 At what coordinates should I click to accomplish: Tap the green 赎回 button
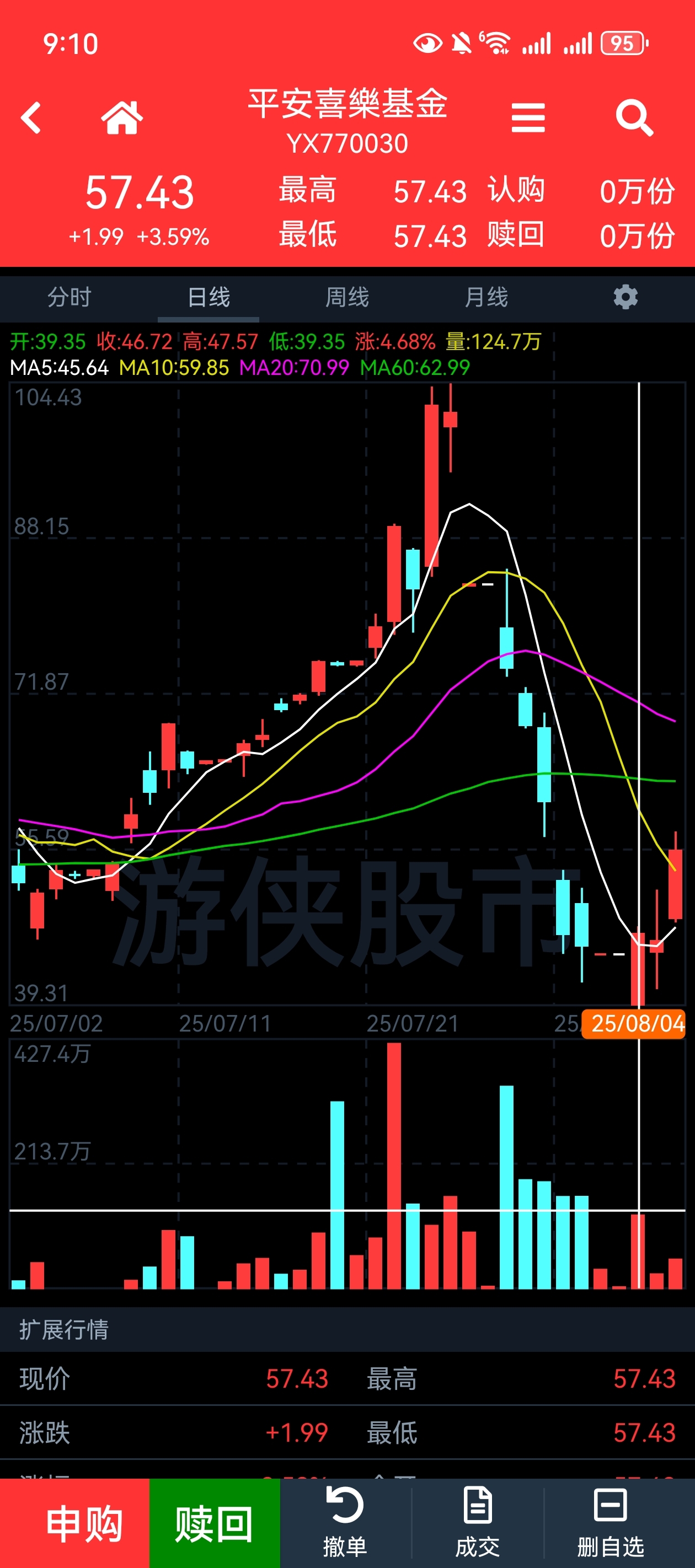[x=215, y=1523]
